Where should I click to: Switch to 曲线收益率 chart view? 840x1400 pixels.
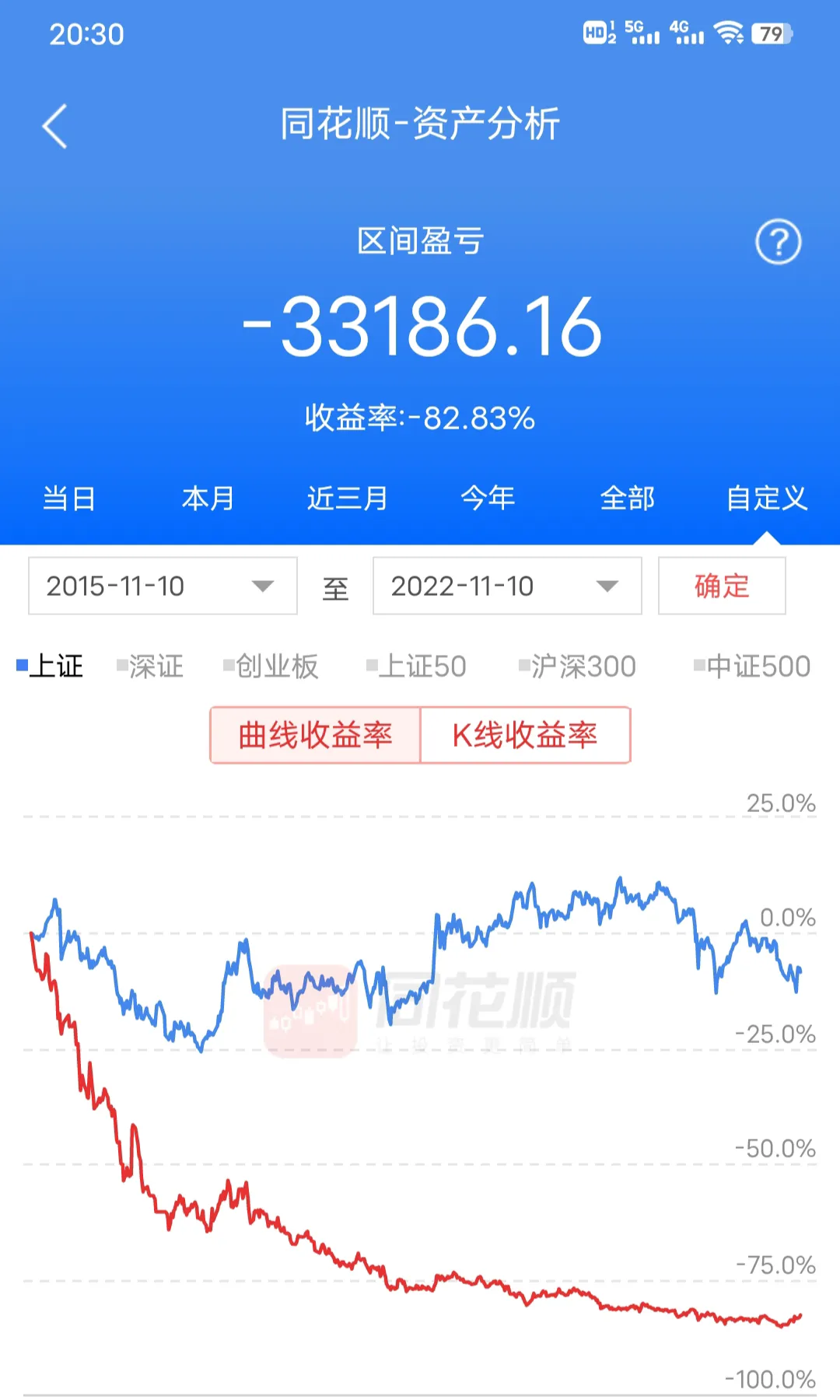[315, 735]
